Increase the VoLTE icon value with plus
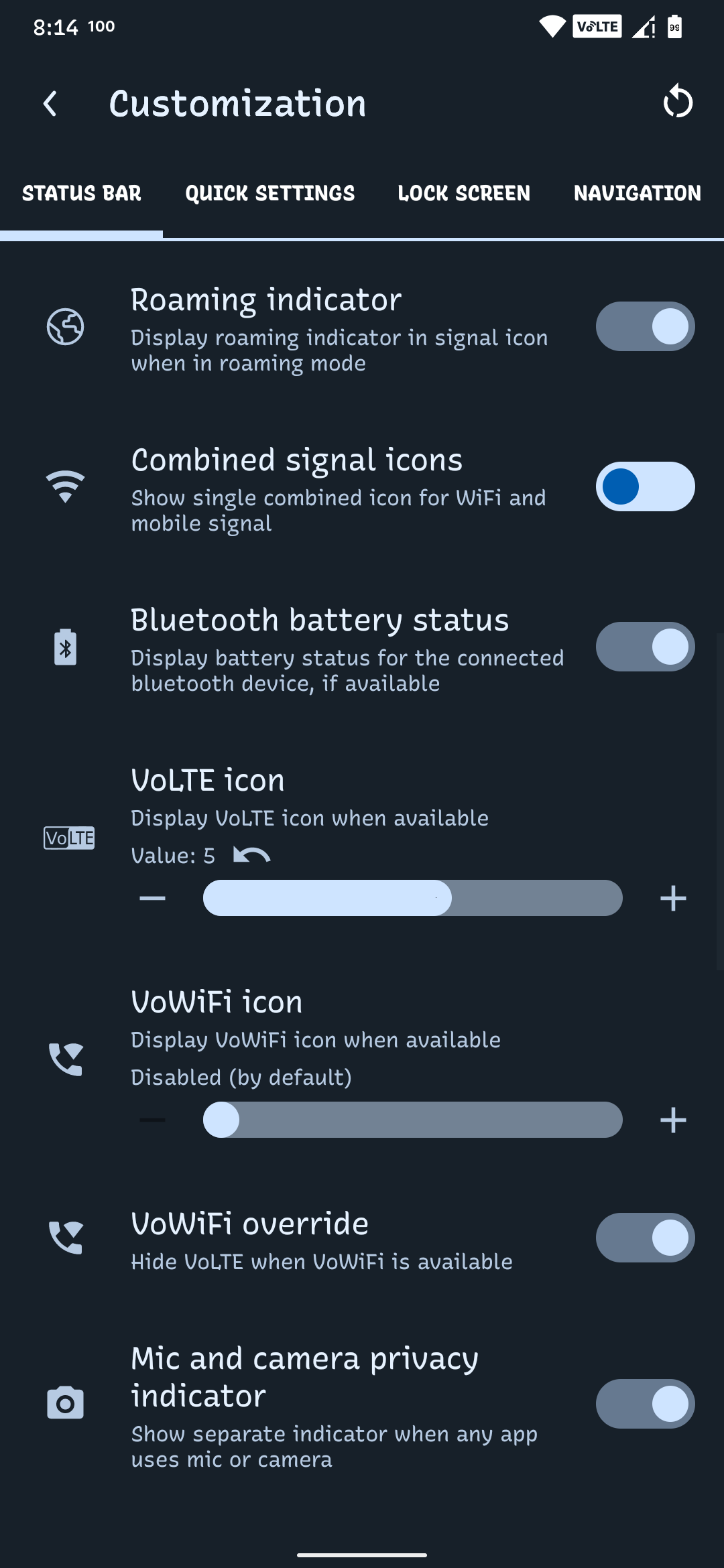The image size is (724, 1568). point(673,898)
